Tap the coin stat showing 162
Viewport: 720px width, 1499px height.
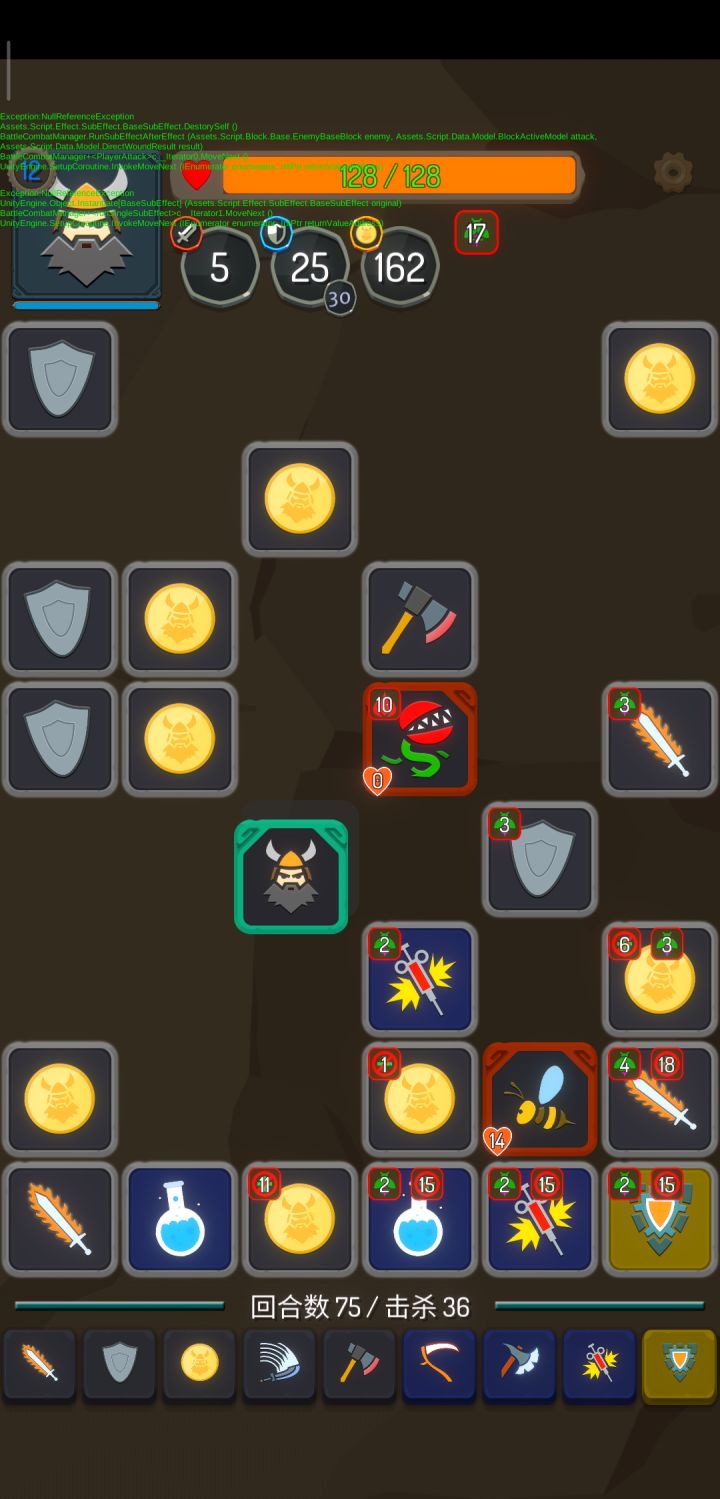[399, 268]
